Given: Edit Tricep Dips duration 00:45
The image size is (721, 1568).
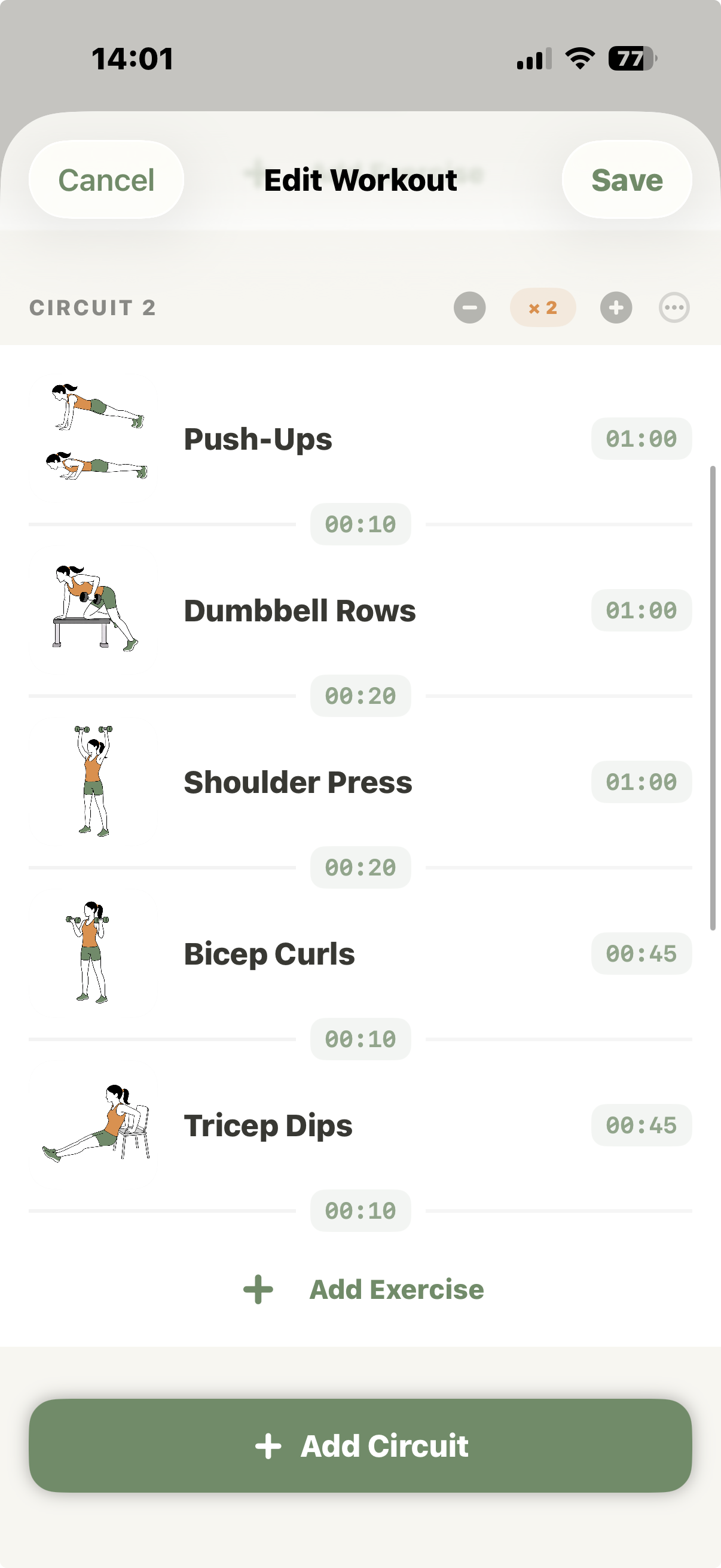Looking at the screenshot, I should tap(641, 1125).
